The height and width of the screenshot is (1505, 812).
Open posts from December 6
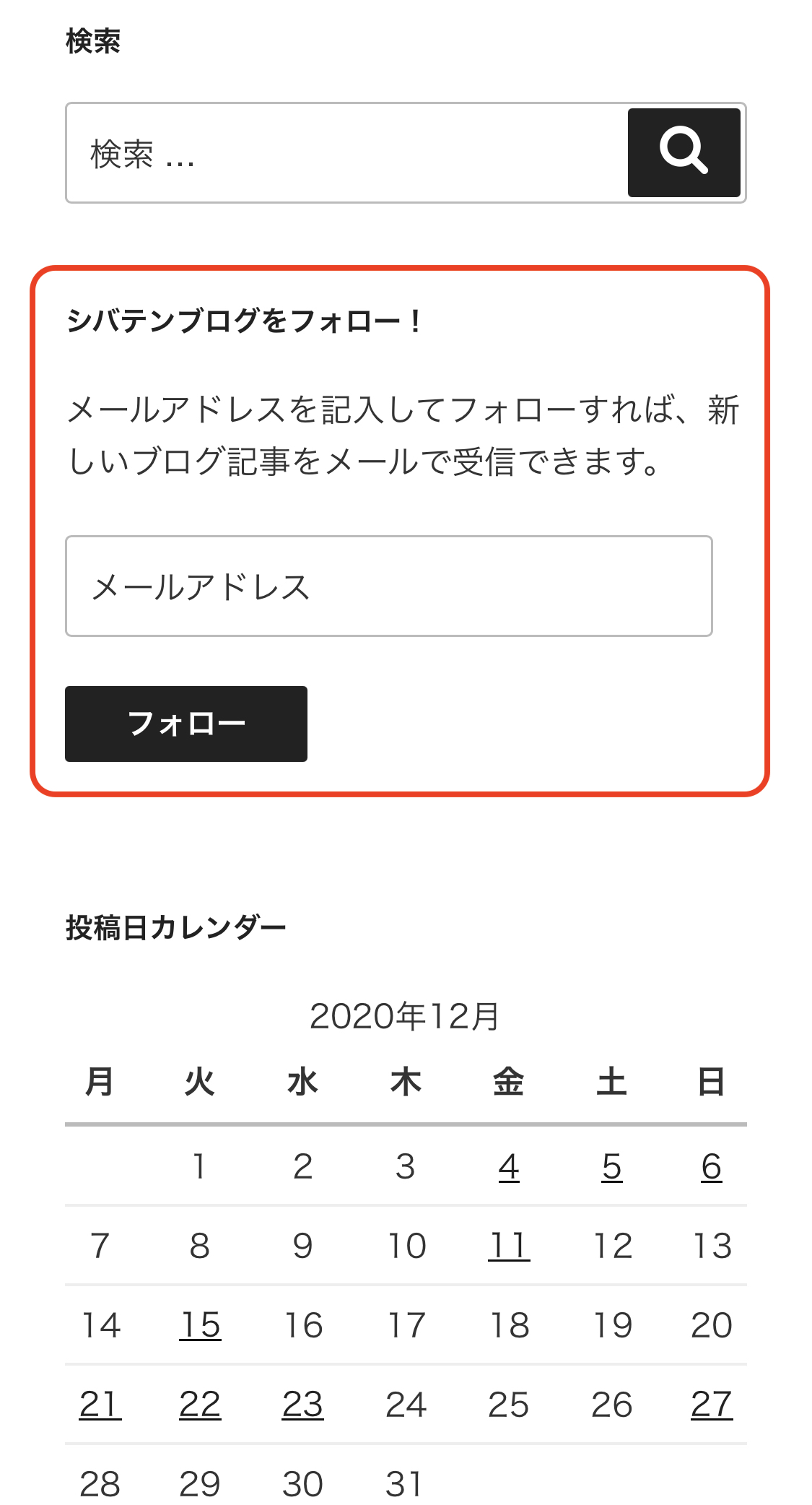point(712,1166)
